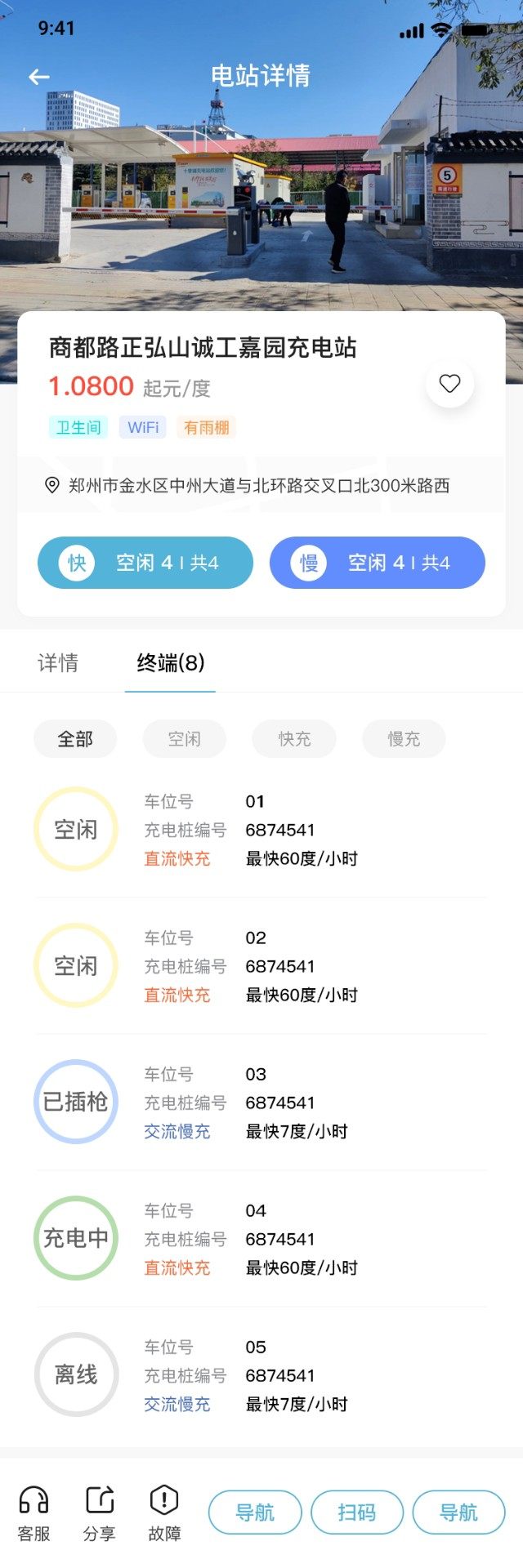Filter terminals by 空闲
Image resolution: width=523 pixels, height=1568 pixels.
(x=184, y=739)
